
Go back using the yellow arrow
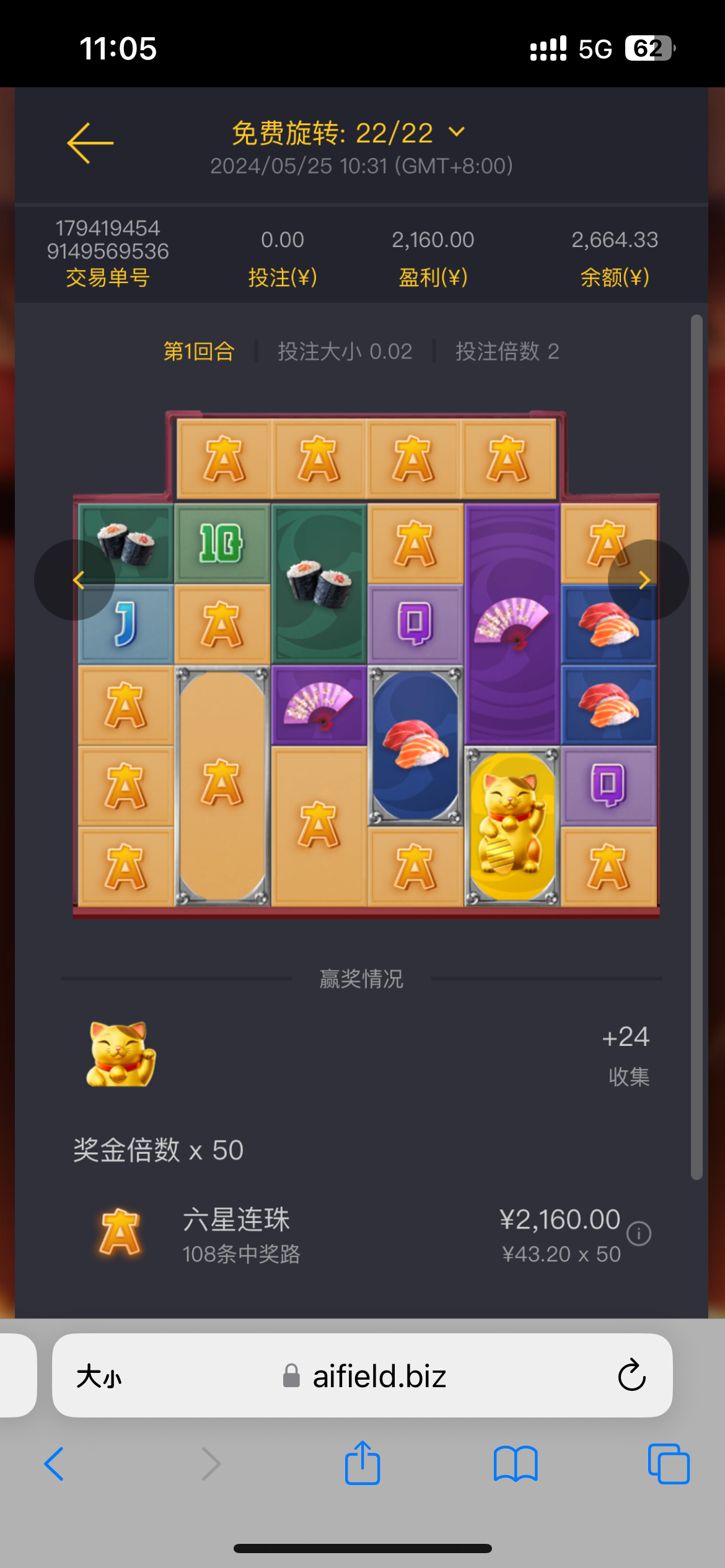[90, 143]
